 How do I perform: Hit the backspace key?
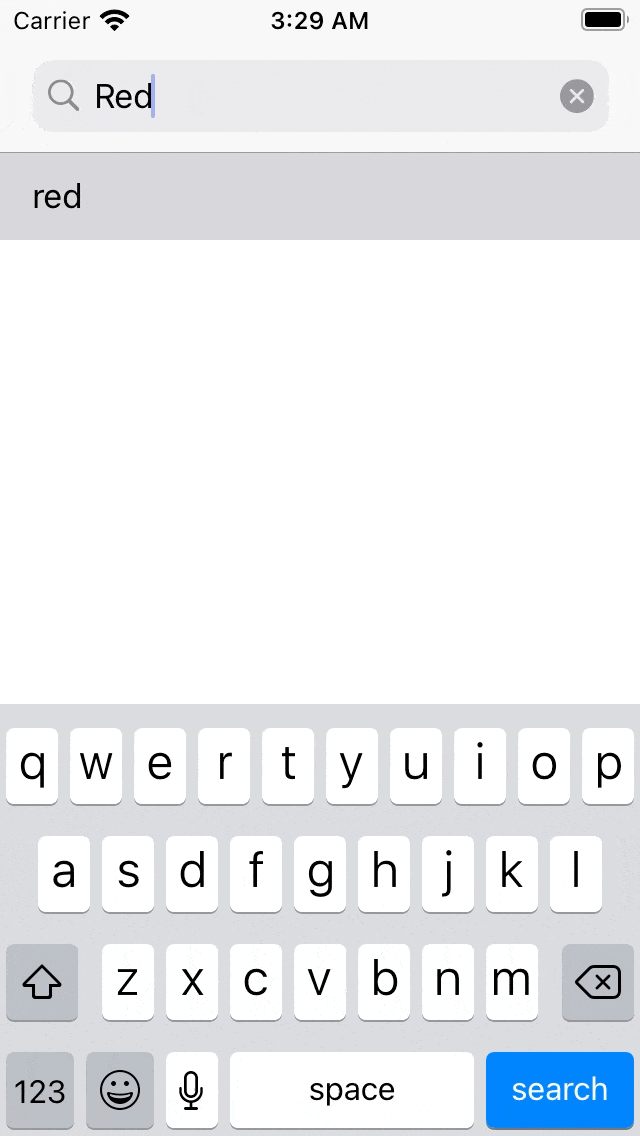coord(598,983)
